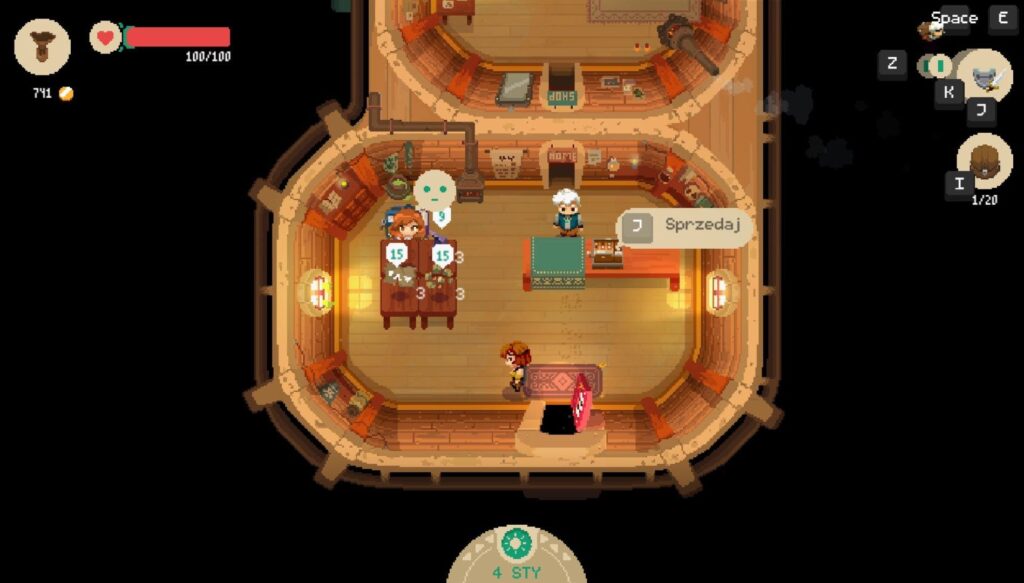The height and width of the screenshot is (583, 1024).
Task: Open the backpack inventory
Action: coord(985,162)
